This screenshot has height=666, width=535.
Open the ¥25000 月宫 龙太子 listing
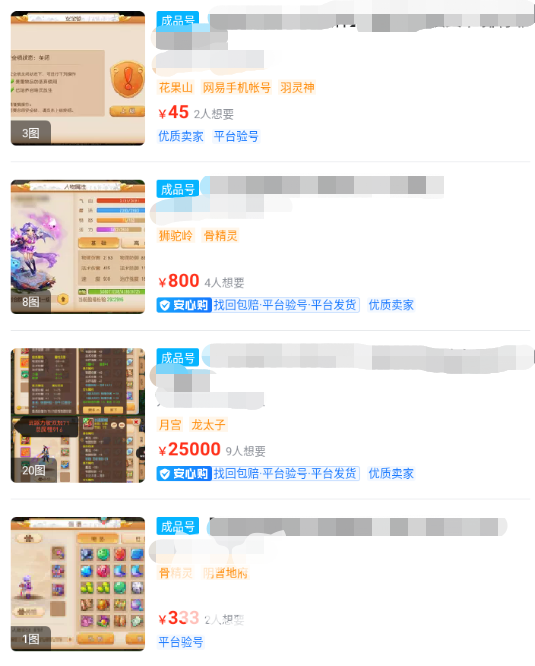pyautogui.click(x=270, y=415)
